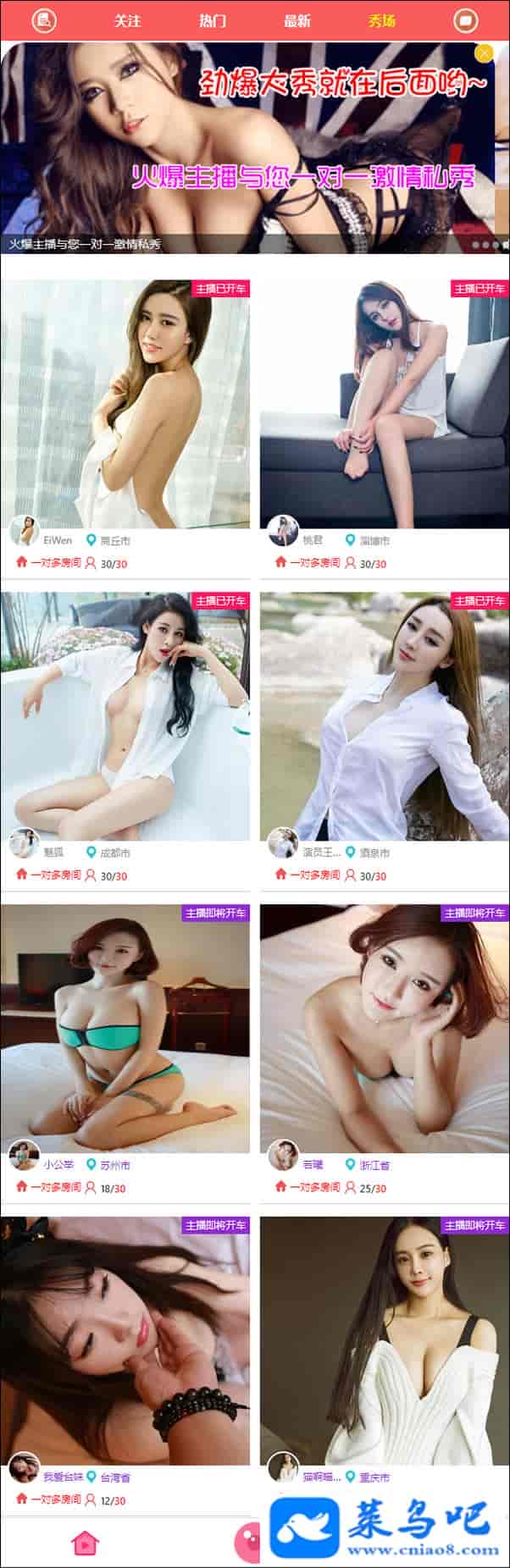Select the 秀场 tab

[381, 20]
